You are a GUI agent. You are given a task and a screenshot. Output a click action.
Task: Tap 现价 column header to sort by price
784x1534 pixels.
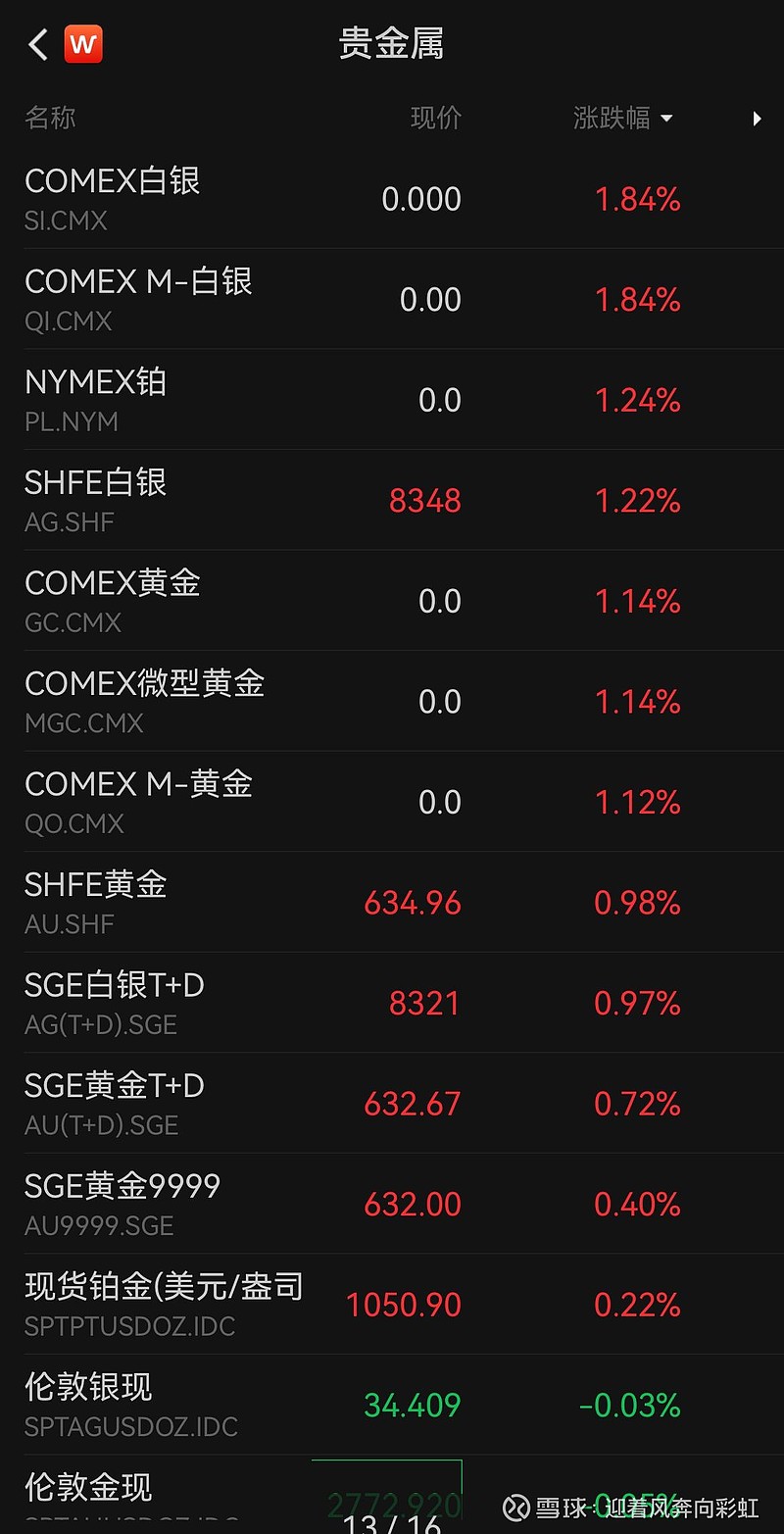(x=435, y=118)
